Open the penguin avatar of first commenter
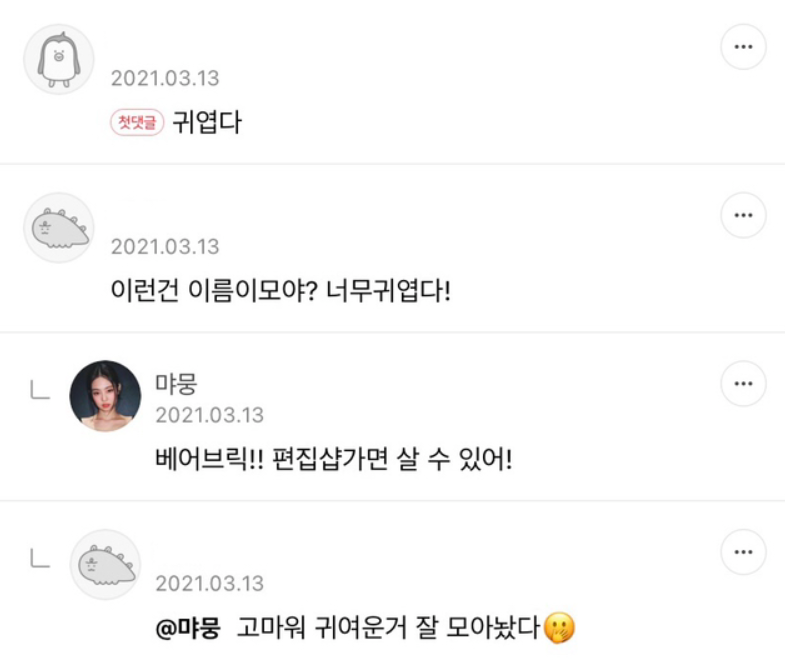This screenshot has height=672, width=785. pos(59,59)
